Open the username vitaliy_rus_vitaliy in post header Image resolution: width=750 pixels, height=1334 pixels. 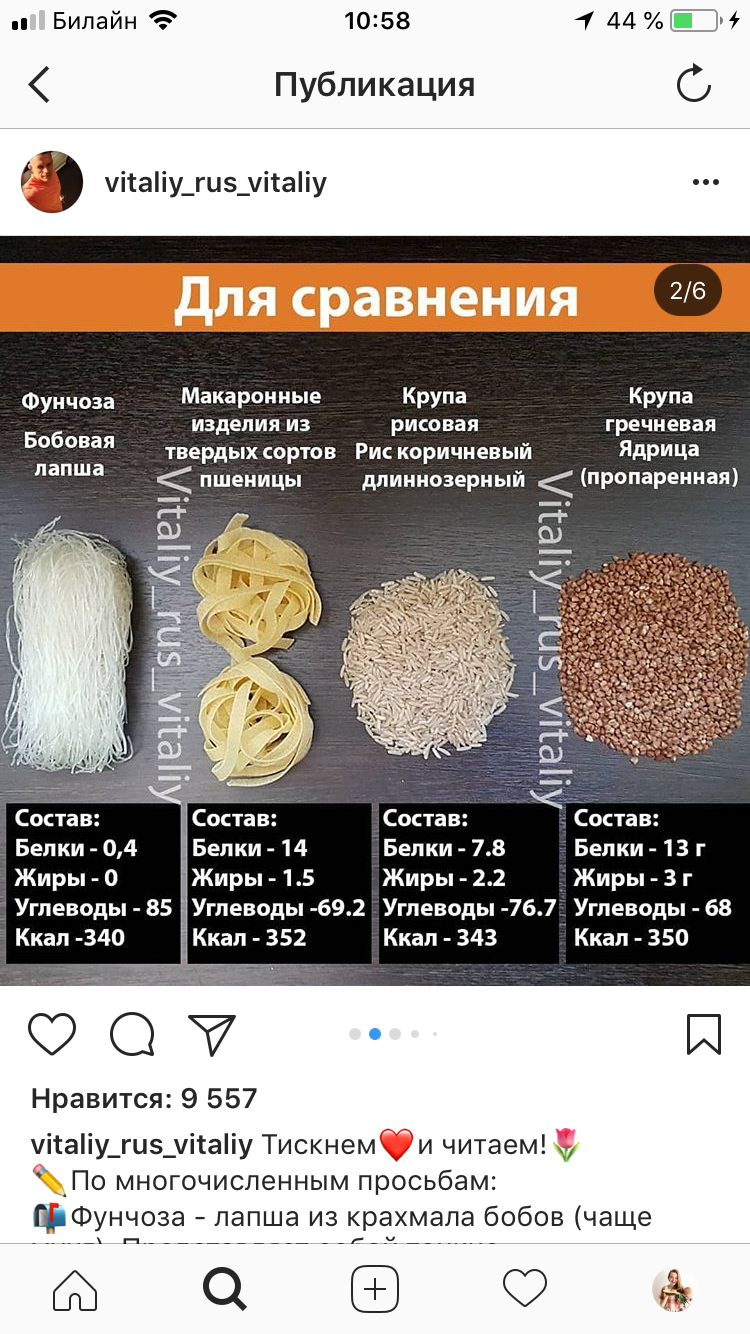tap(215, 183)
